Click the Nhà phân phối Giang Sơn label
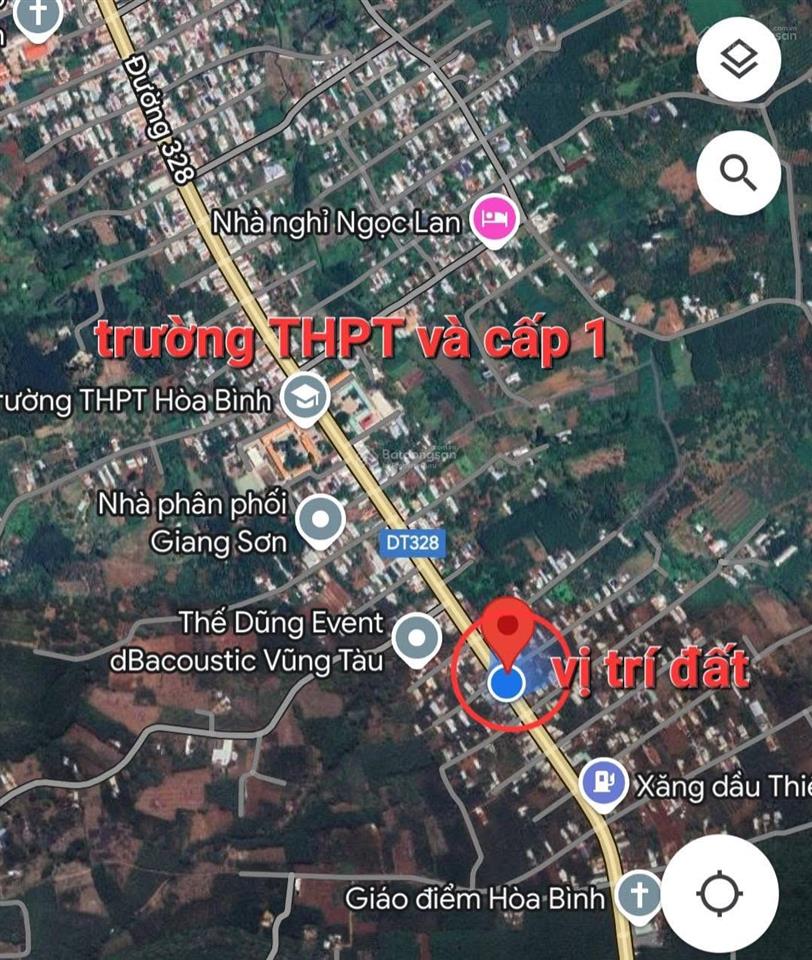The width and height of the screenshot is (812, 960). tap(197, 518)
